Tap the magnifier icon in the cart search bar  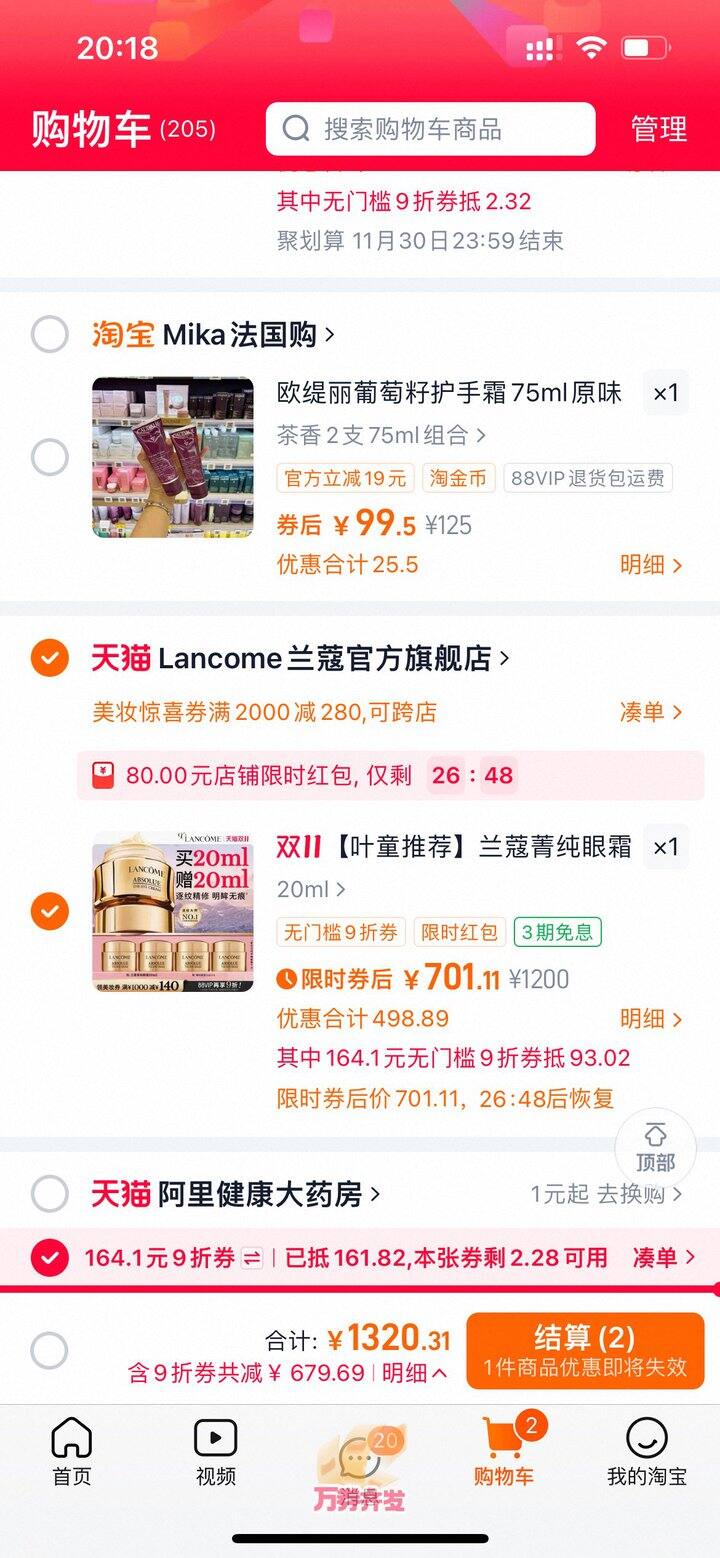coord(295,128)
